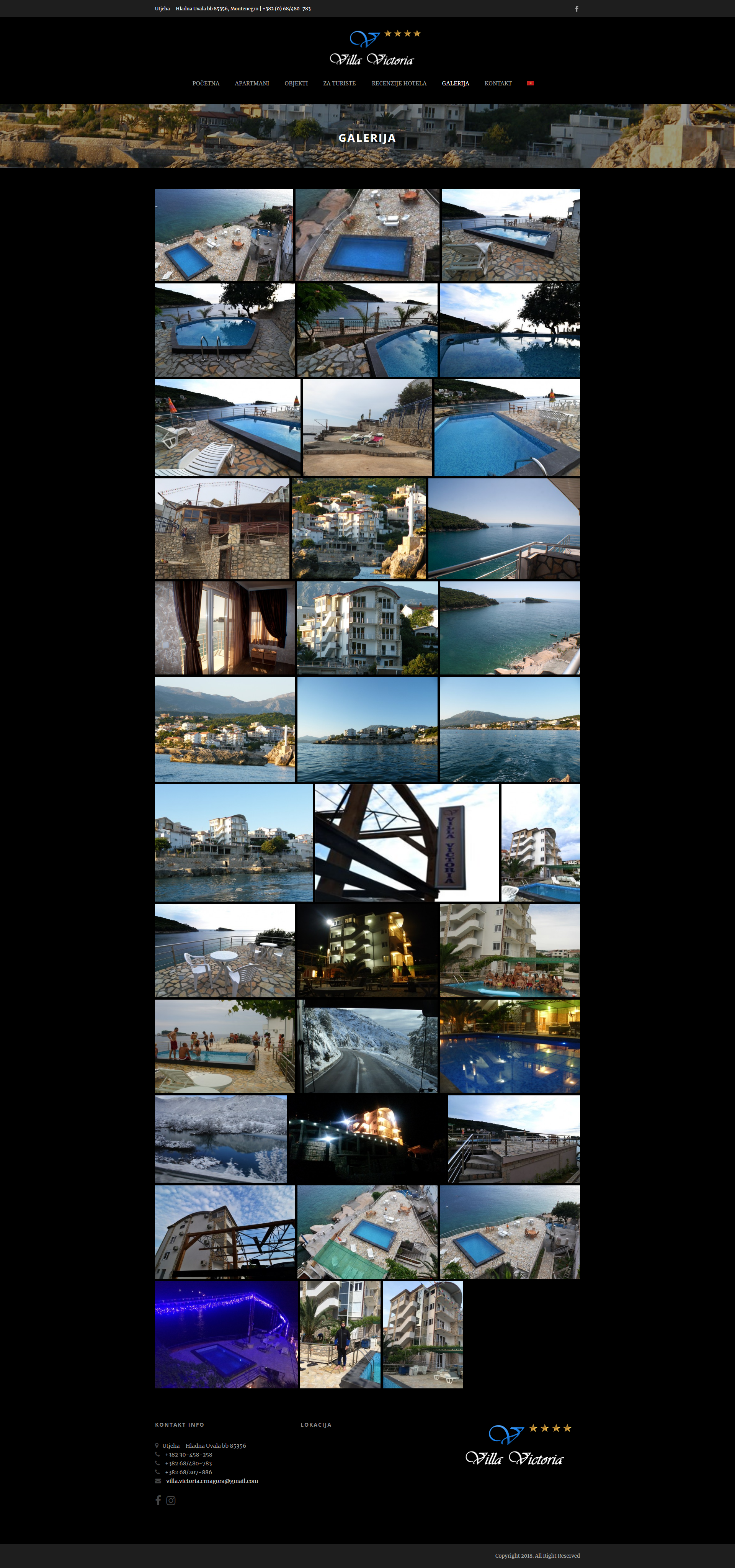Open the Facebook icon in top bar

tap(576, 8)
